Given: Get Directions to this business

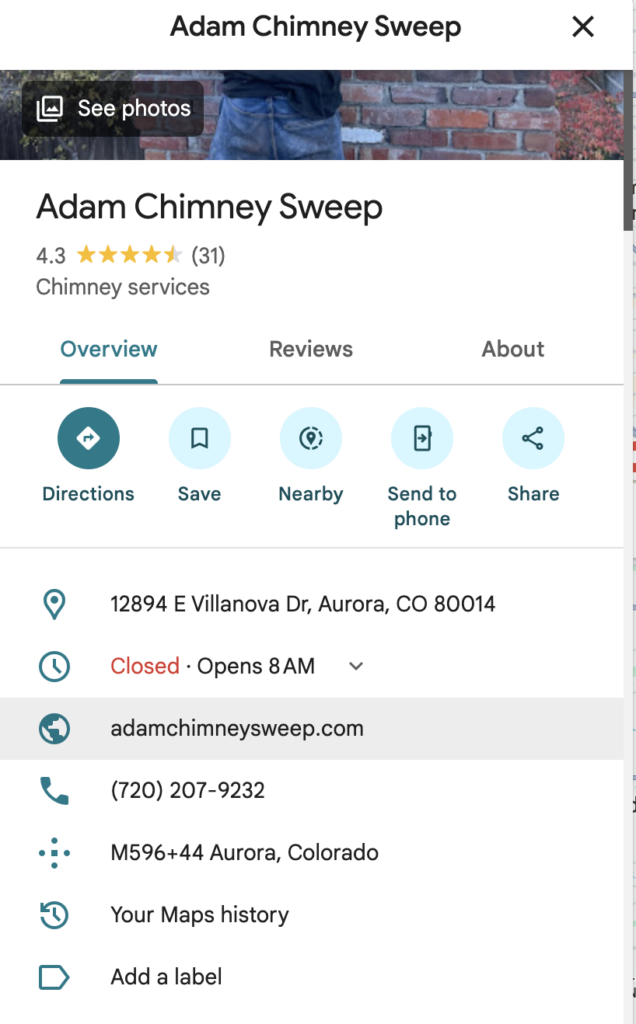Looking at the screenshot, I should tap(88, 439).
